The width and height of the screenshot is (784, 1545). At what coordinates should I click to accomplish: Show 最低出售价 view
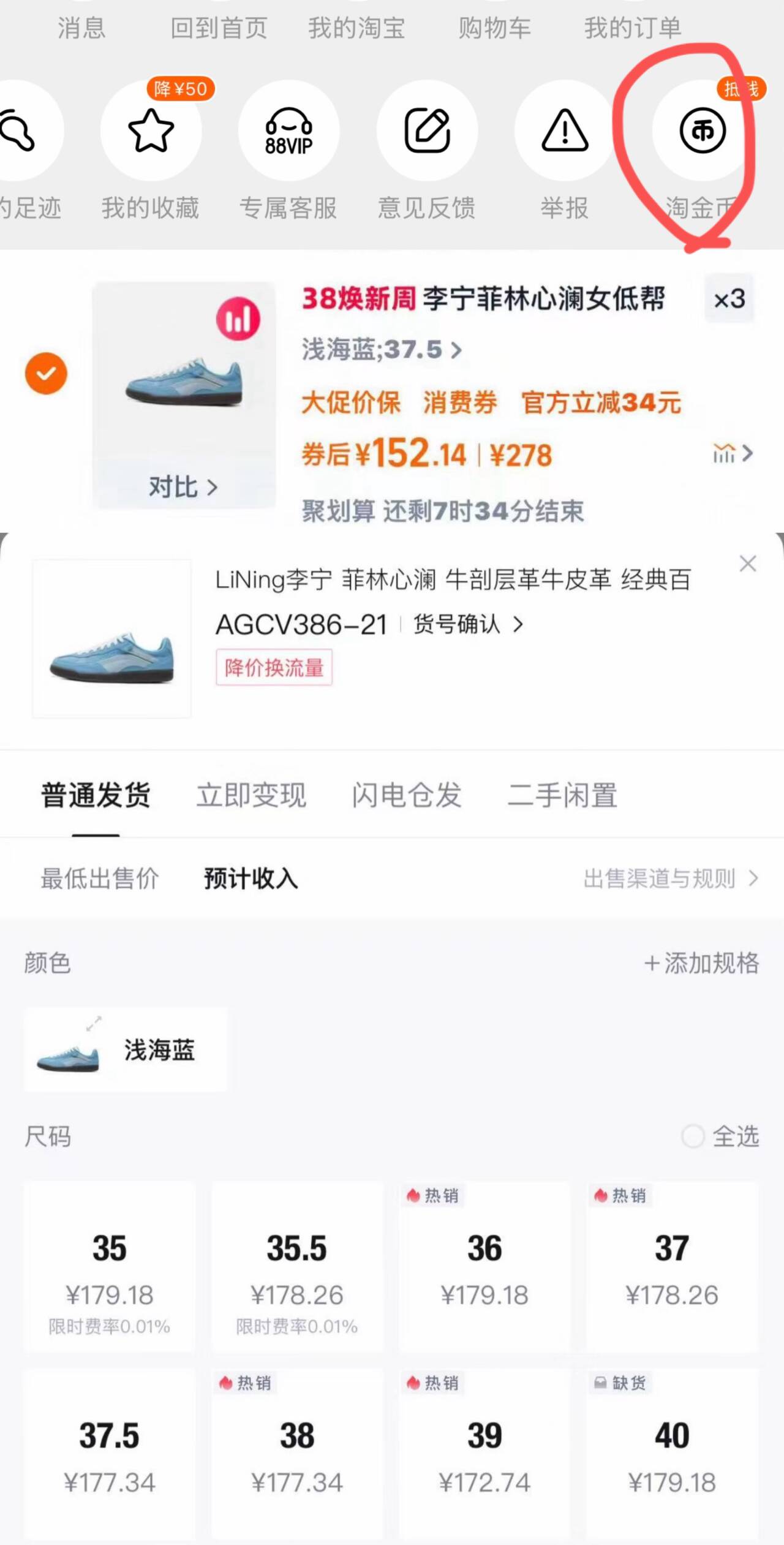[x=100, y=878]
